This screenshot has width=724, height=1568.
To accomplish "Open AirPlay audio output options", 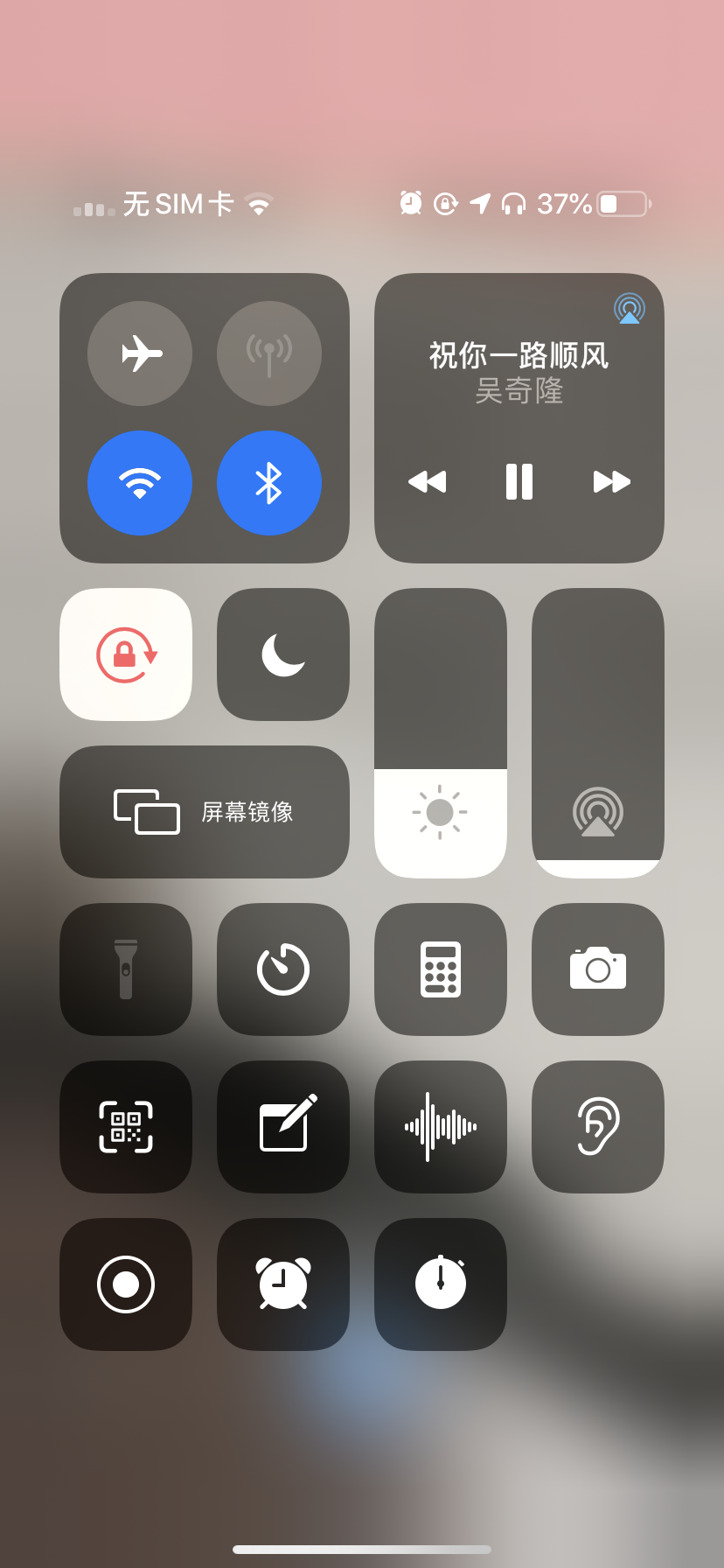I will (x=629, y=309).
